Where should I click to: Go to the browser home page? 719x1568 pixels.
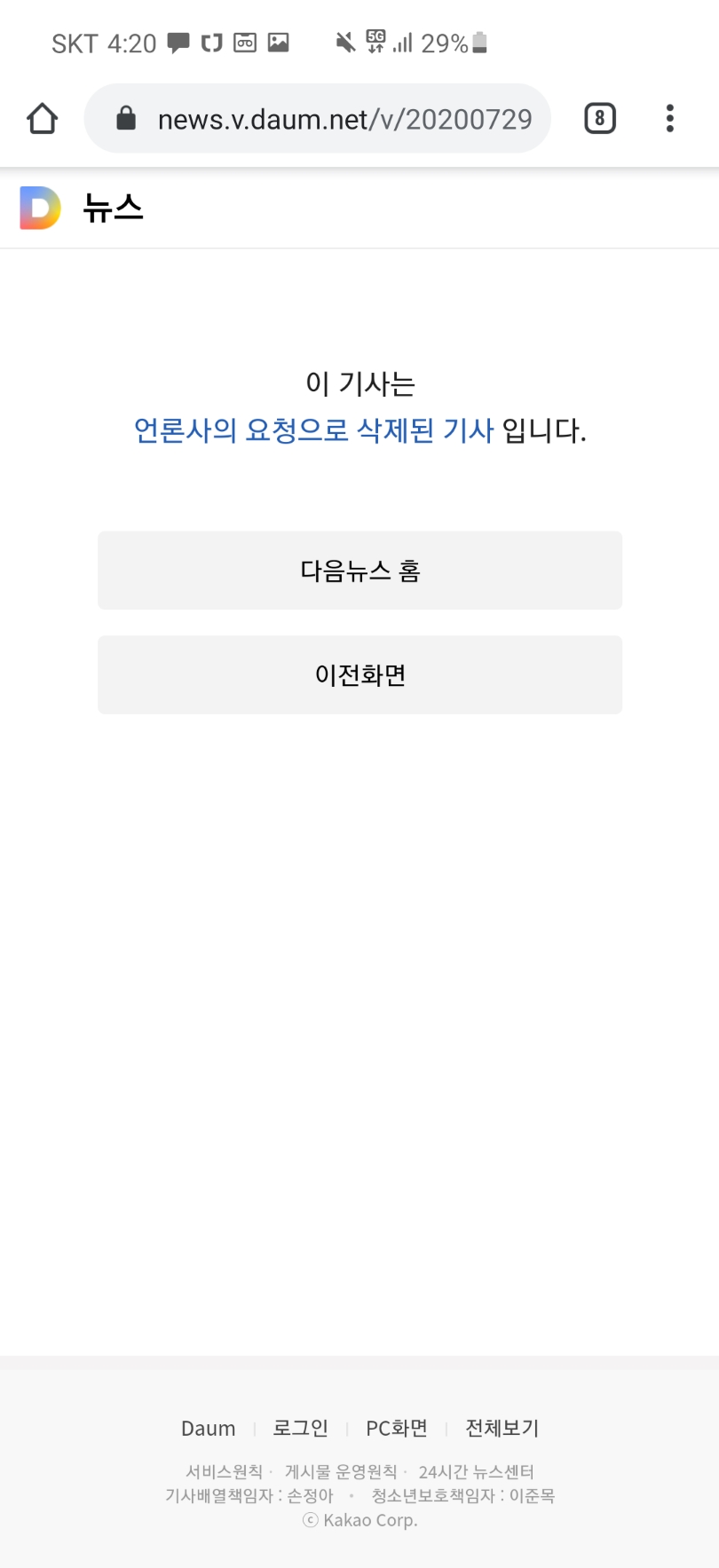42,118
